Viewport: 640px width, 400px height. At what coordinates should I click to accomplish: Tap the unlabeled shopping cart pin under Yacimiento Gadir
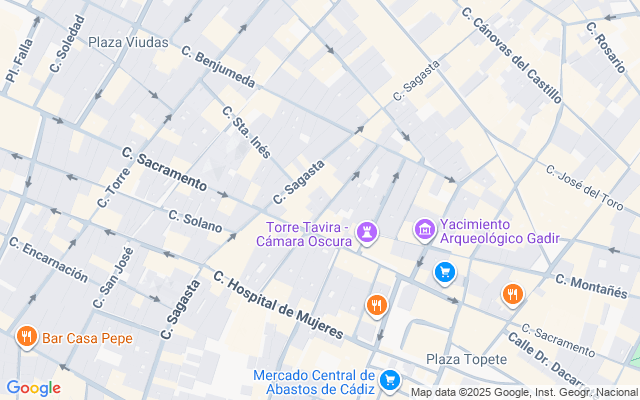pos(444,271)
